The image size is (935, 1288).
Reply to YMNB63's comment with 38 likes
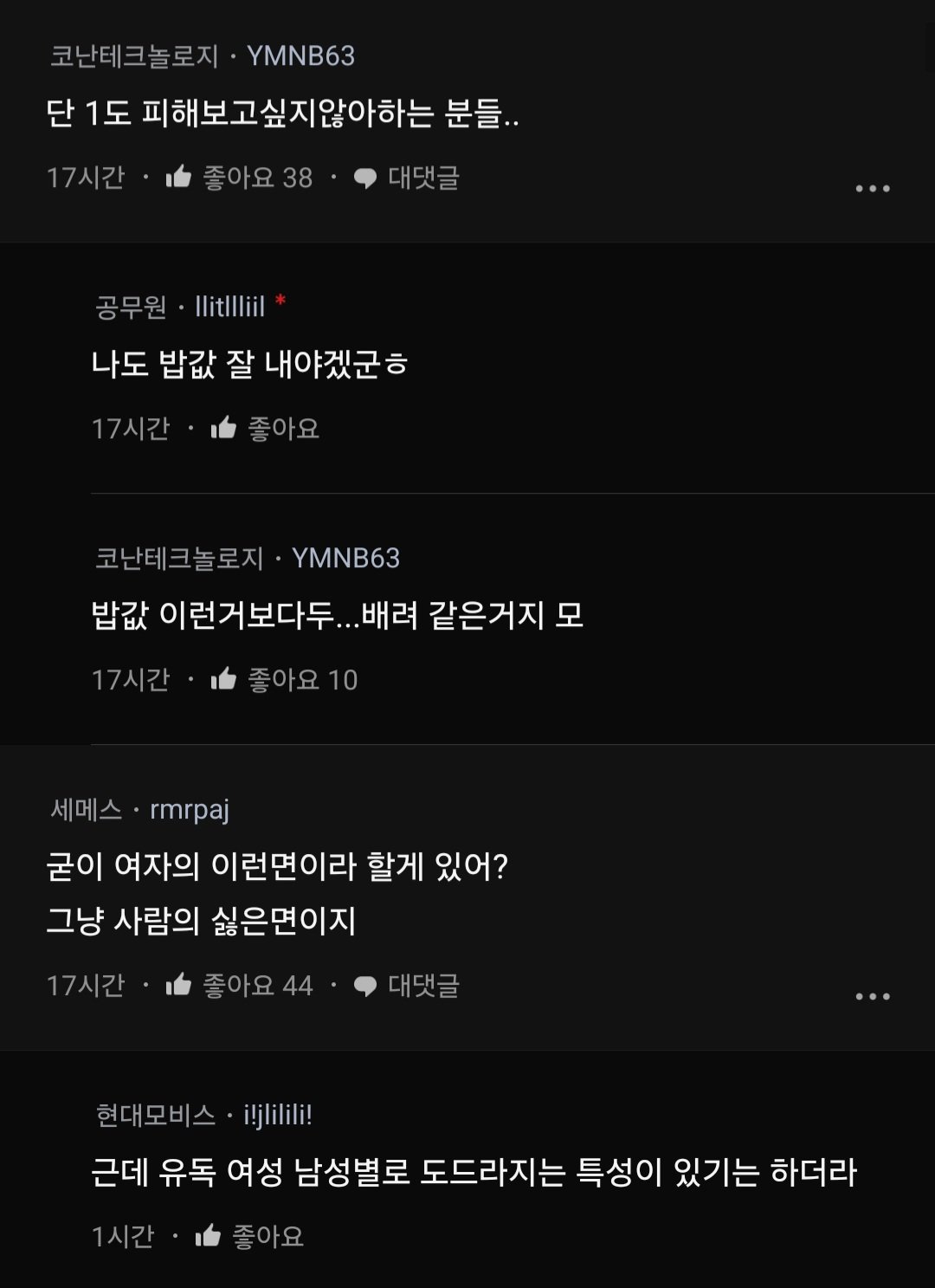point(407,178)
